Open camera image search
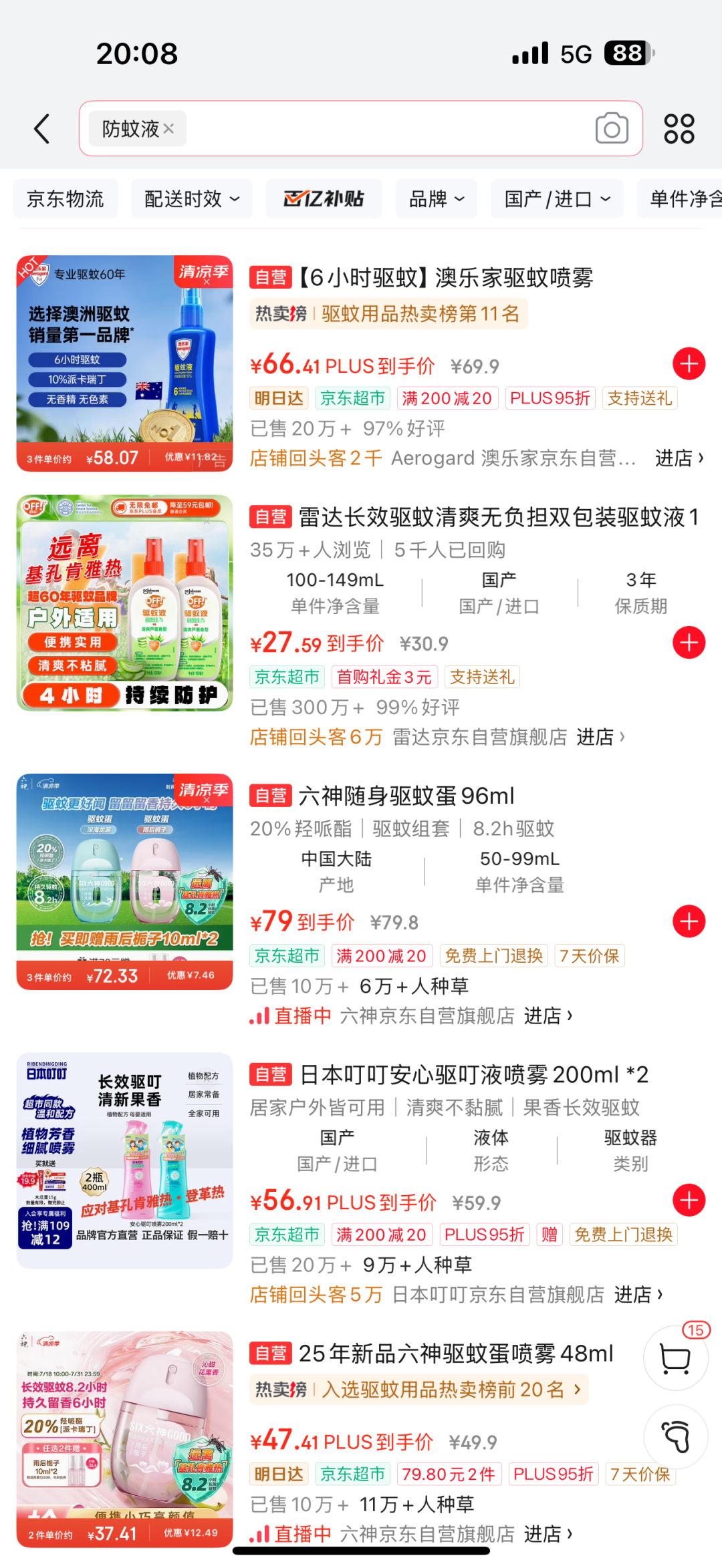 point(611,128)
